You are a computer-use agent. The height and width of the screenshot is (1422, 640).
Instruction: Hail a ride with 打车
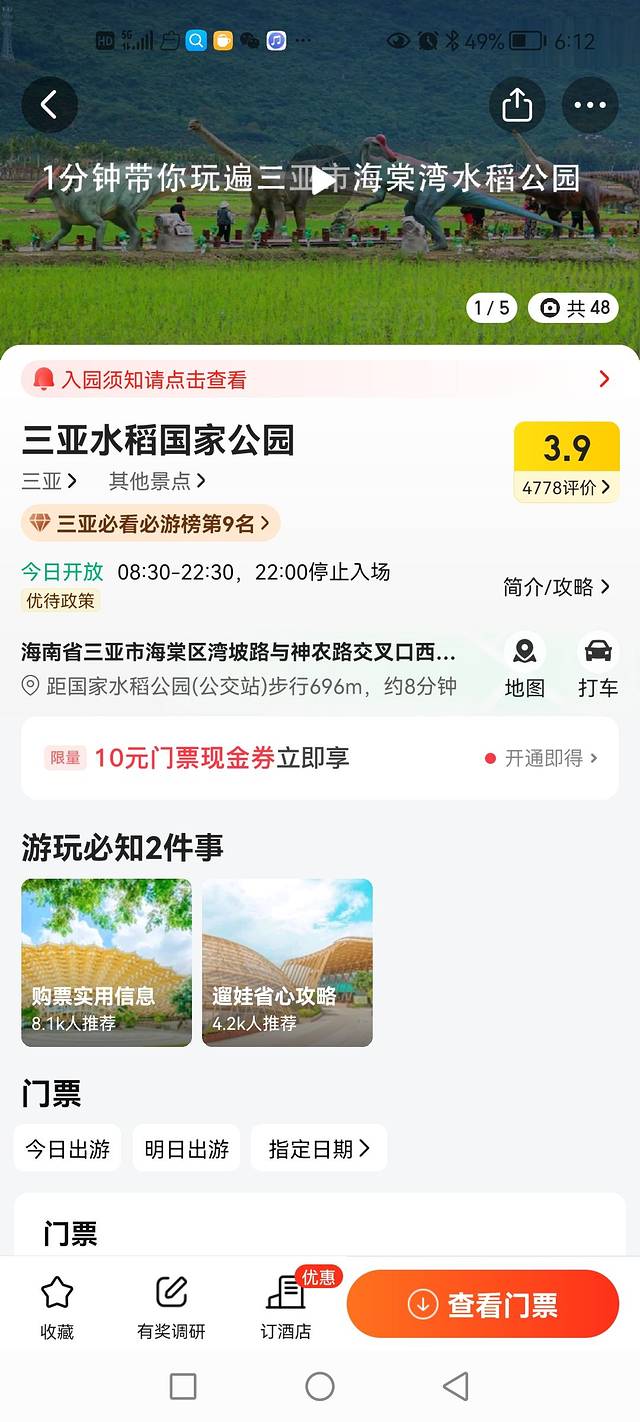(598, 665)
